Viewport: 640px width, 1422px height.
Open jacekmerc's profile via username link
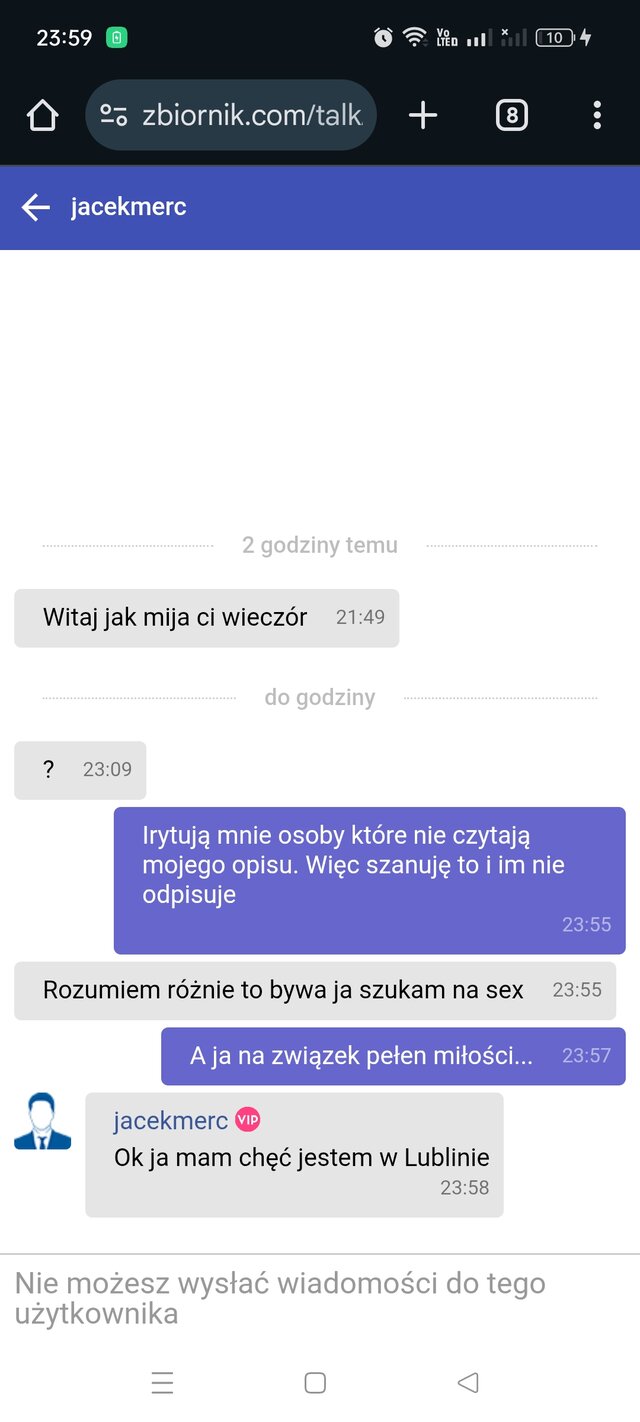(170, 1121)
